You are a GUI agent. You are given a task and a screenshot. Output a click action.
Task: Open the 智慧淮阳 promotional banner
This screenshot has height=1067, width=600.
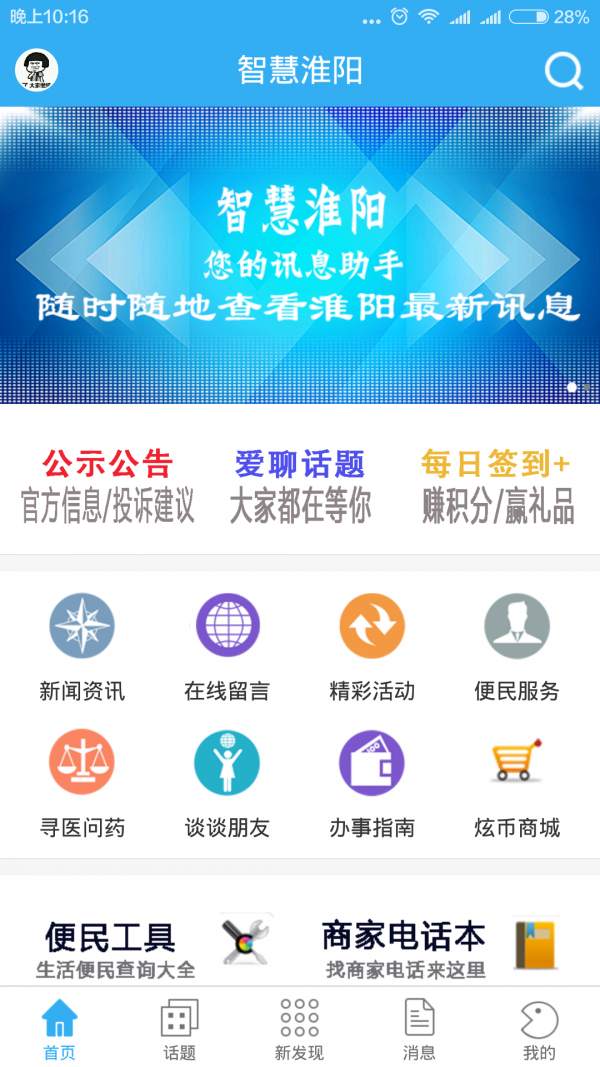coord(300,255)
